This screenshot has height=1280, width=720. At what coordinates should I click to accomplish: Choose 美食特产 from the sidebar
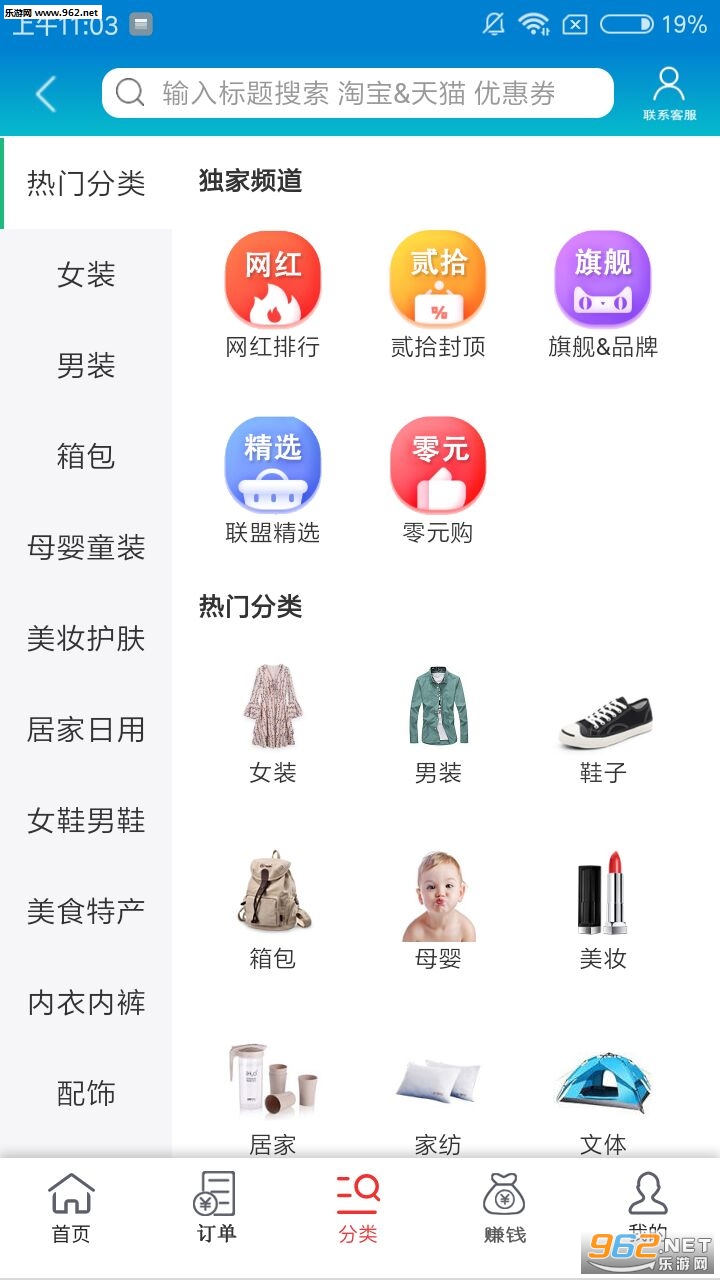(86, 912)
